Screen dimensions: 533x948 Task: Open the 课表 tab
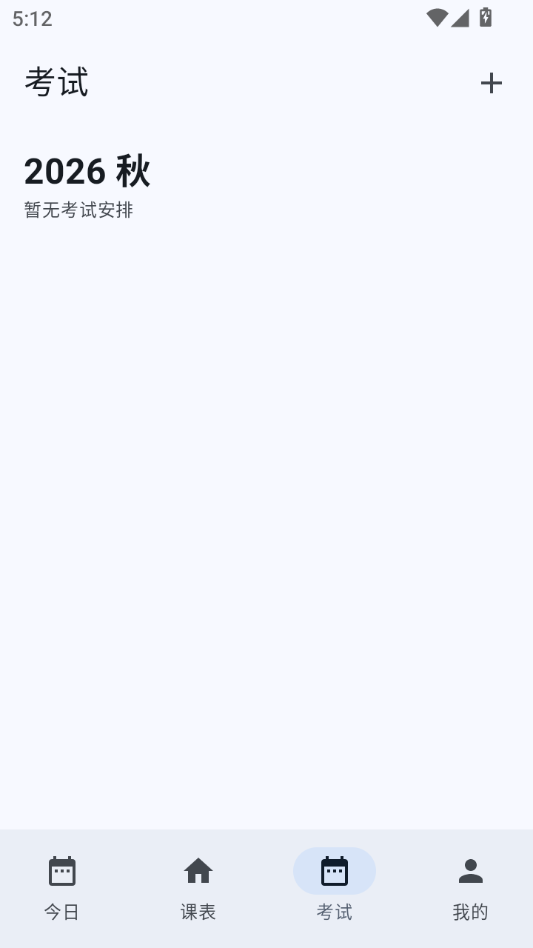point(198,888)
